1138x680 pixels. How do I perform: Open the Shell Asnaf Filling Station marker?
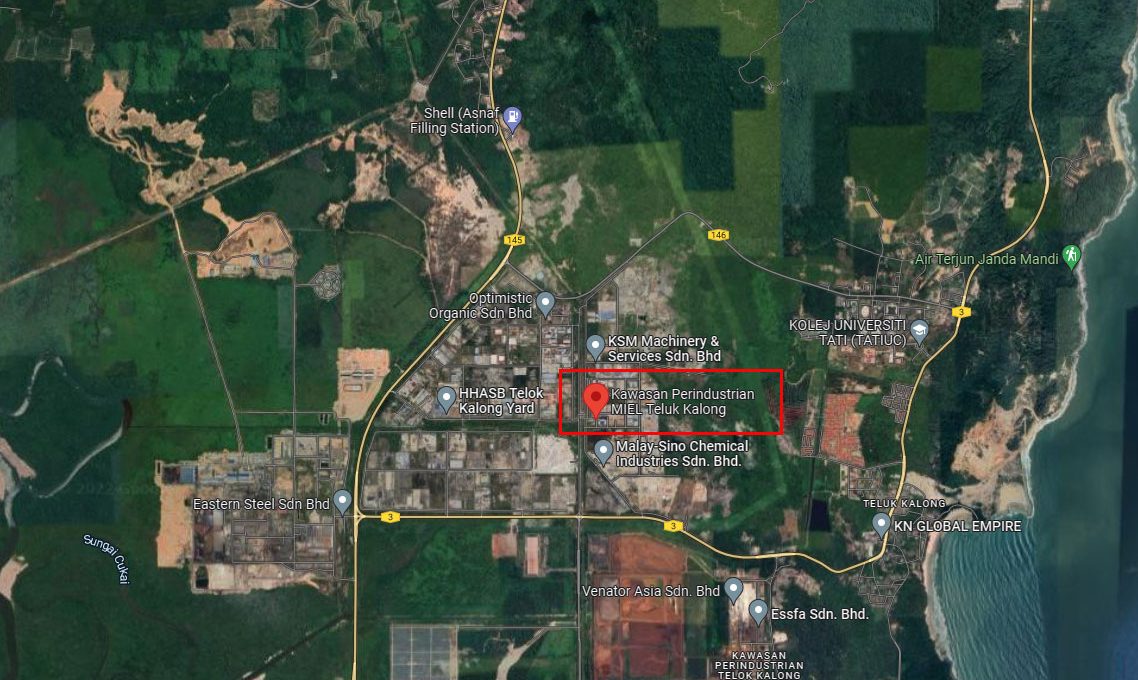(x=512, y=119)
